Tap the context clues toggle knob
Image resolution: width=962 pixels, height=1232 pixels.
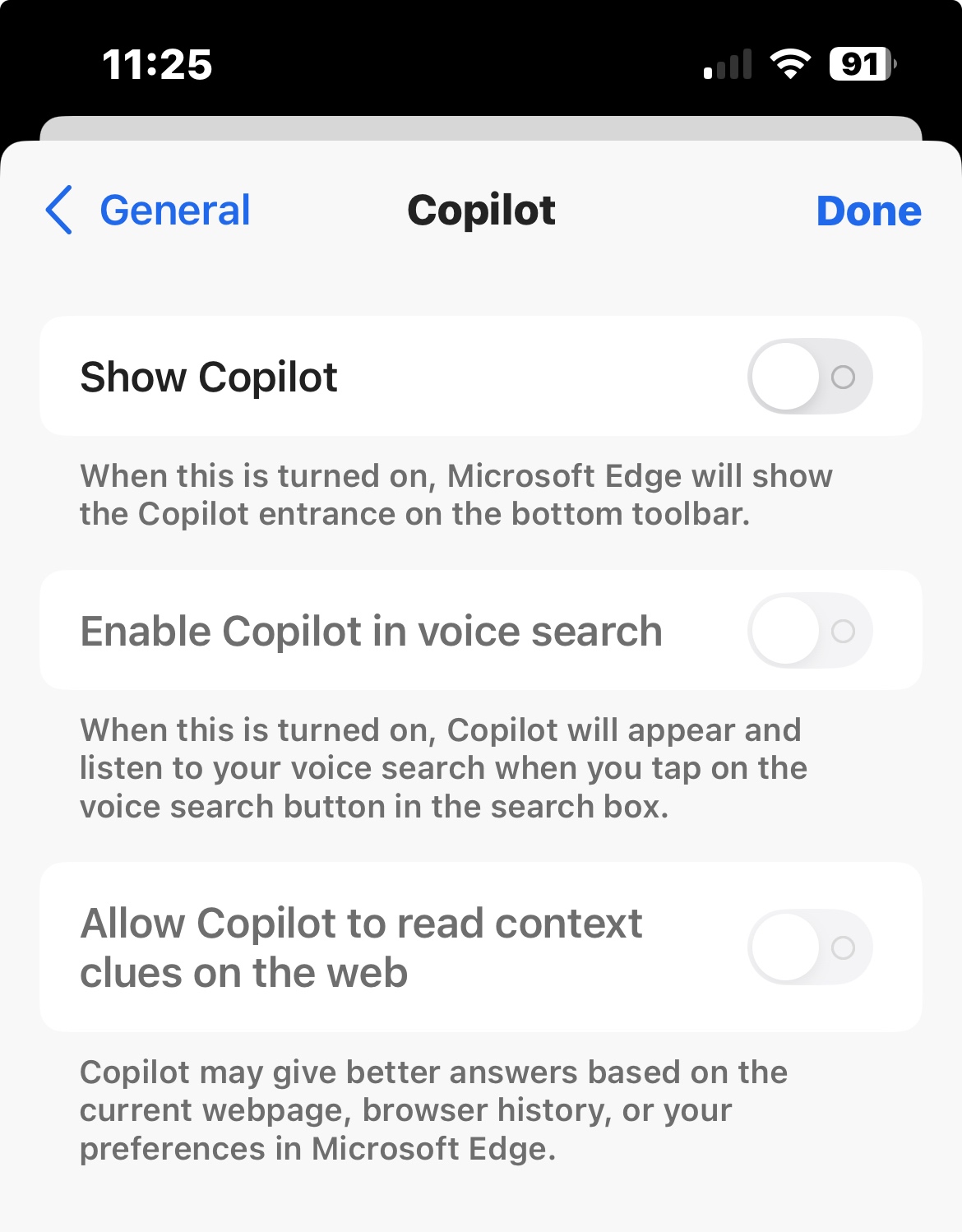(784, 947)
